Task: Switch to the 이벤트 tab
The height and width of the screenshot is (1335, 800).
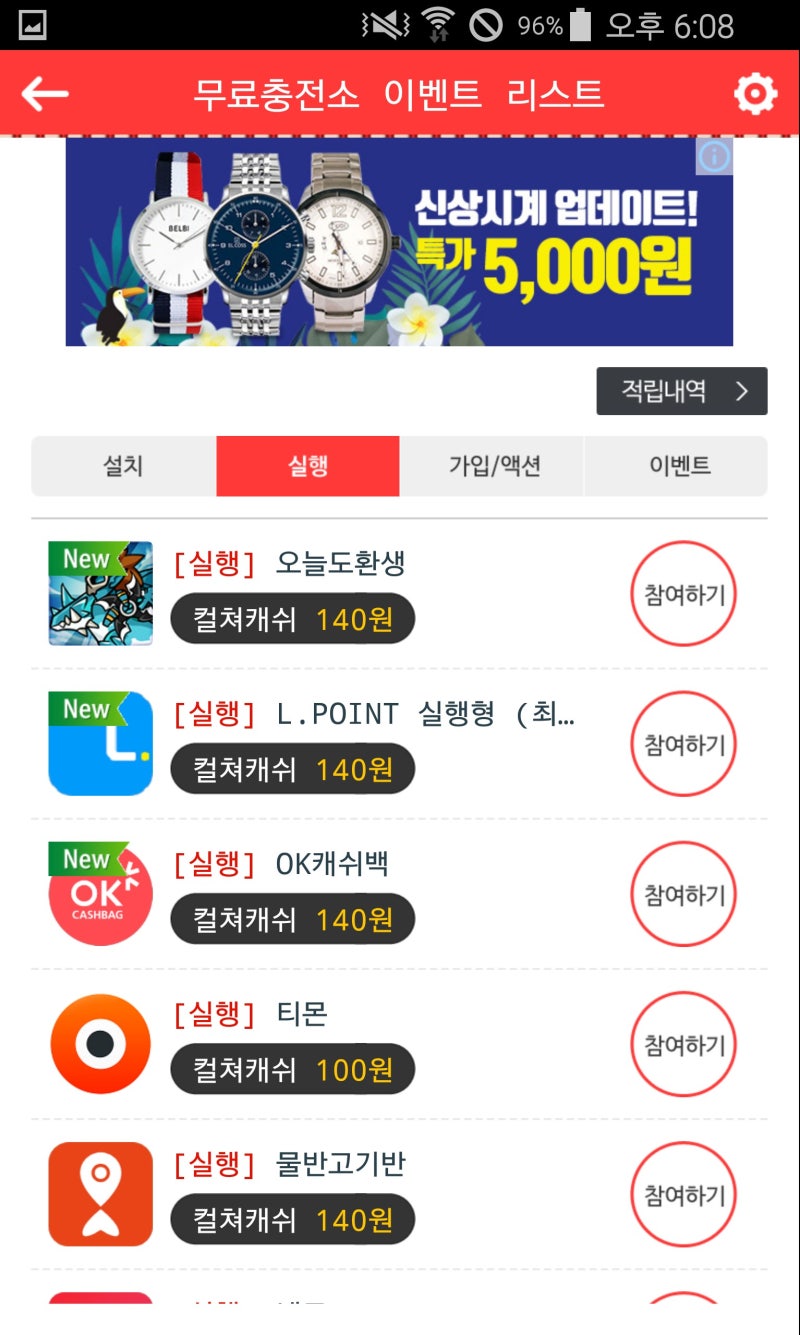Action: point(676,466)
